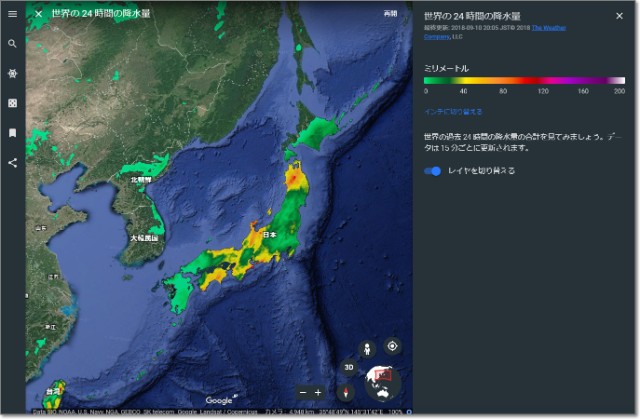Zoom out with the minus button
The width and height of the screenshot is (640, 419).
click(302, 393)
